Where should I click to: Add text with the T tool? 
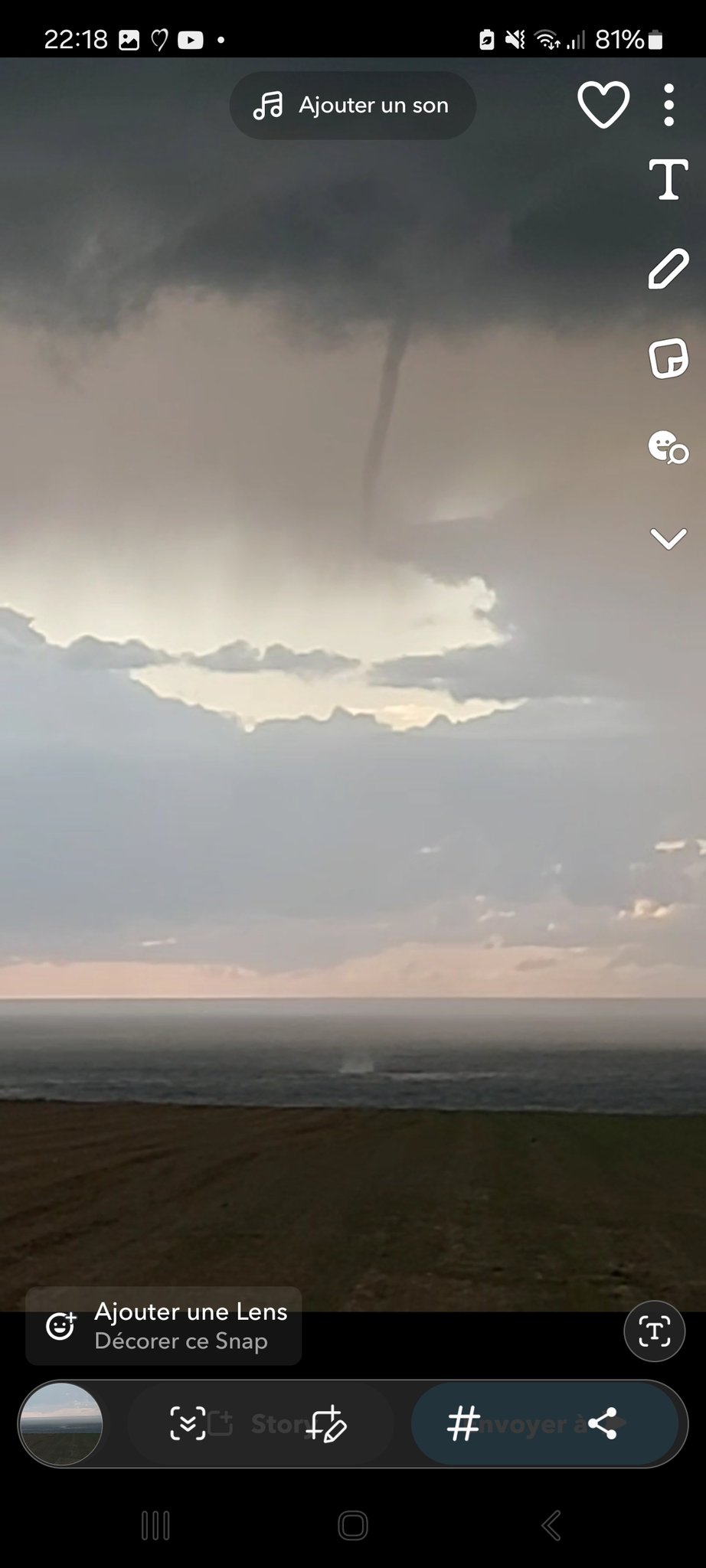pos(668,180)
